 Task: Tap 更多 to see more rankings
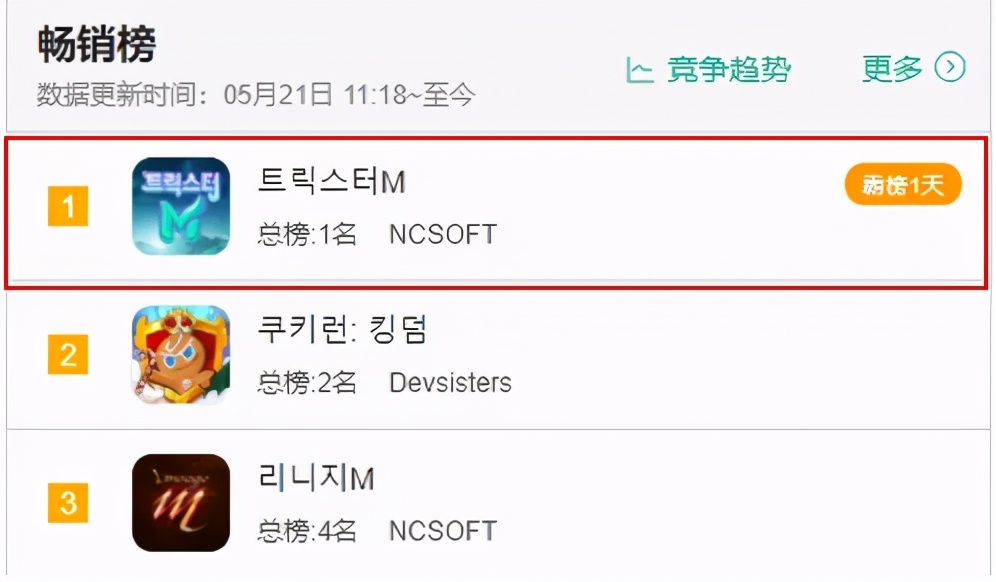(912, 68)
